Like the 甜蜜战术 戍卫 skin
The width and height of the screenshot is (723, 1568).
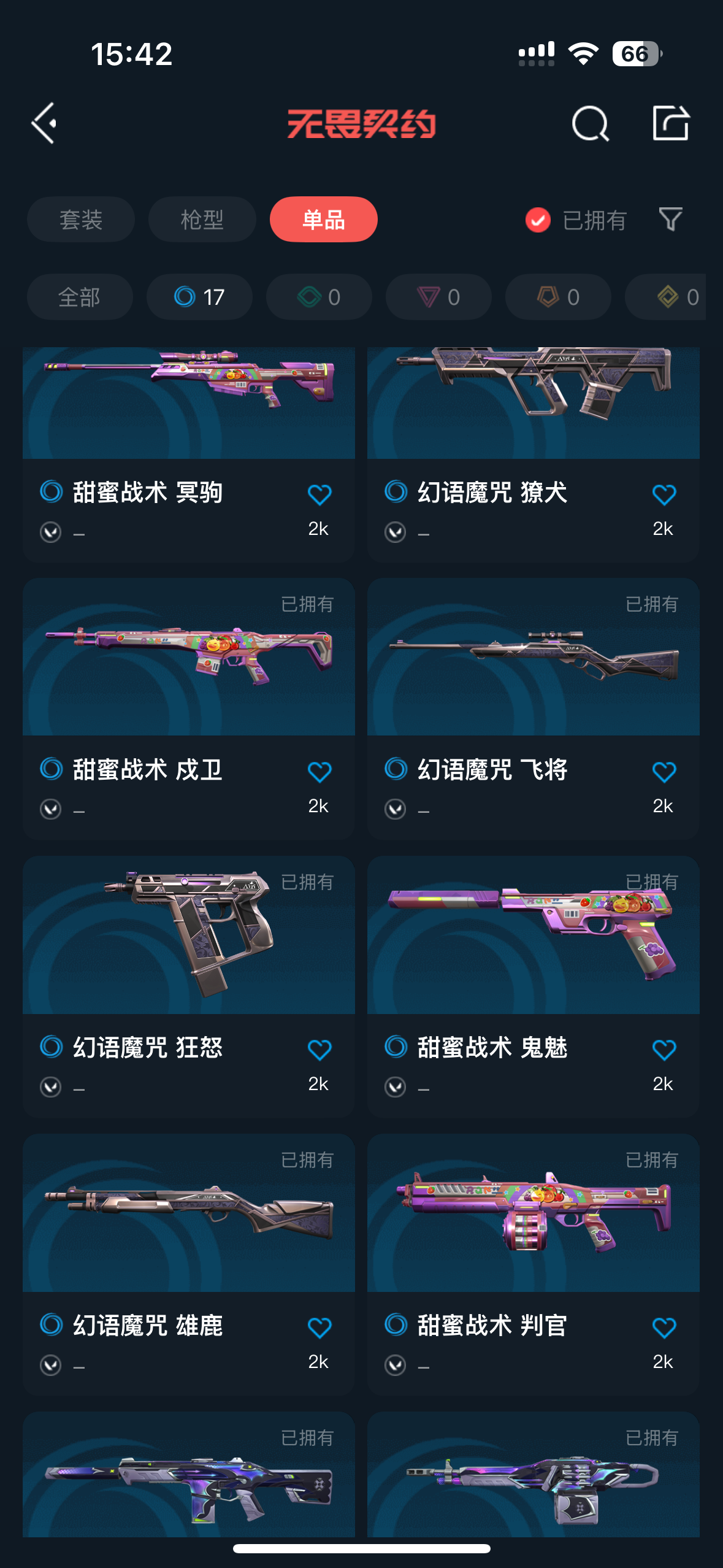(319, 772)
